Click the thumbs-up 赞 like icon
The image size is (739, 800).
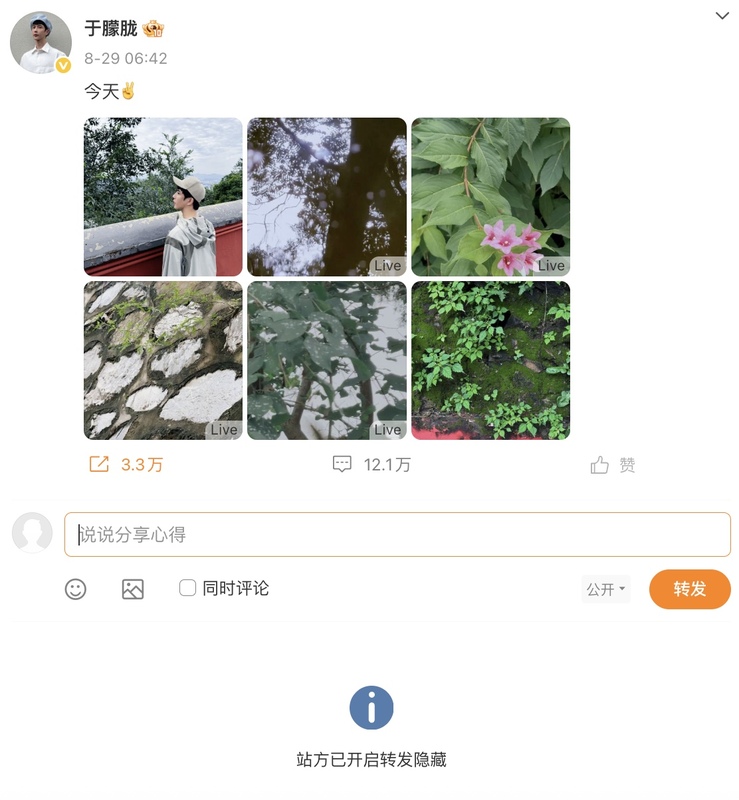pyautogui.click(x=599, y=462)
